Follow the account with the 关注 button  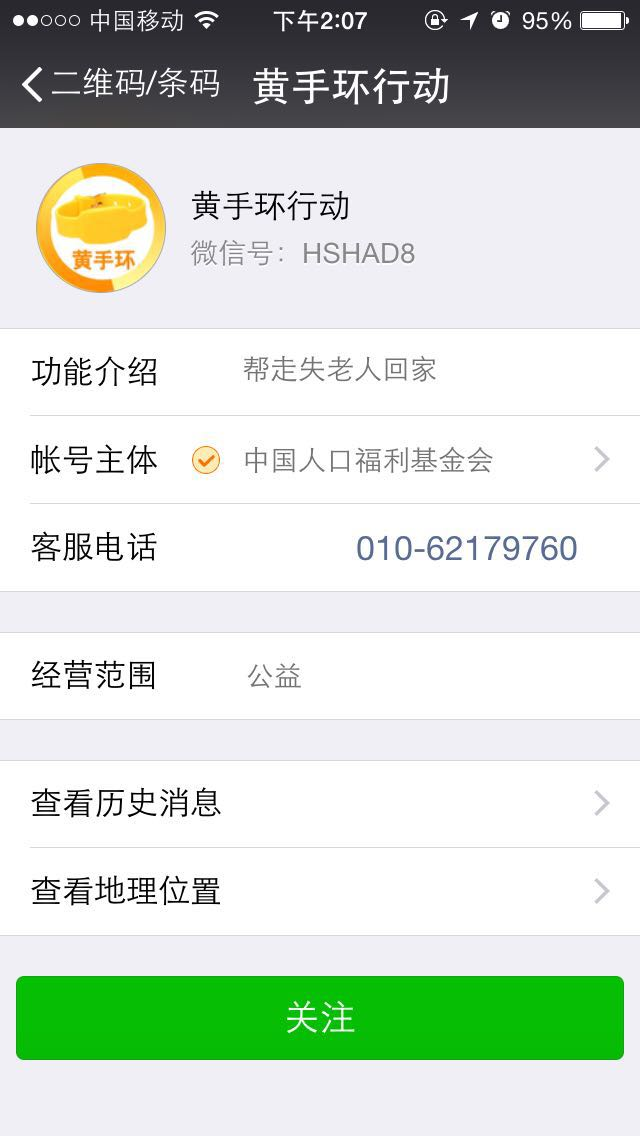click(320, 1018)
